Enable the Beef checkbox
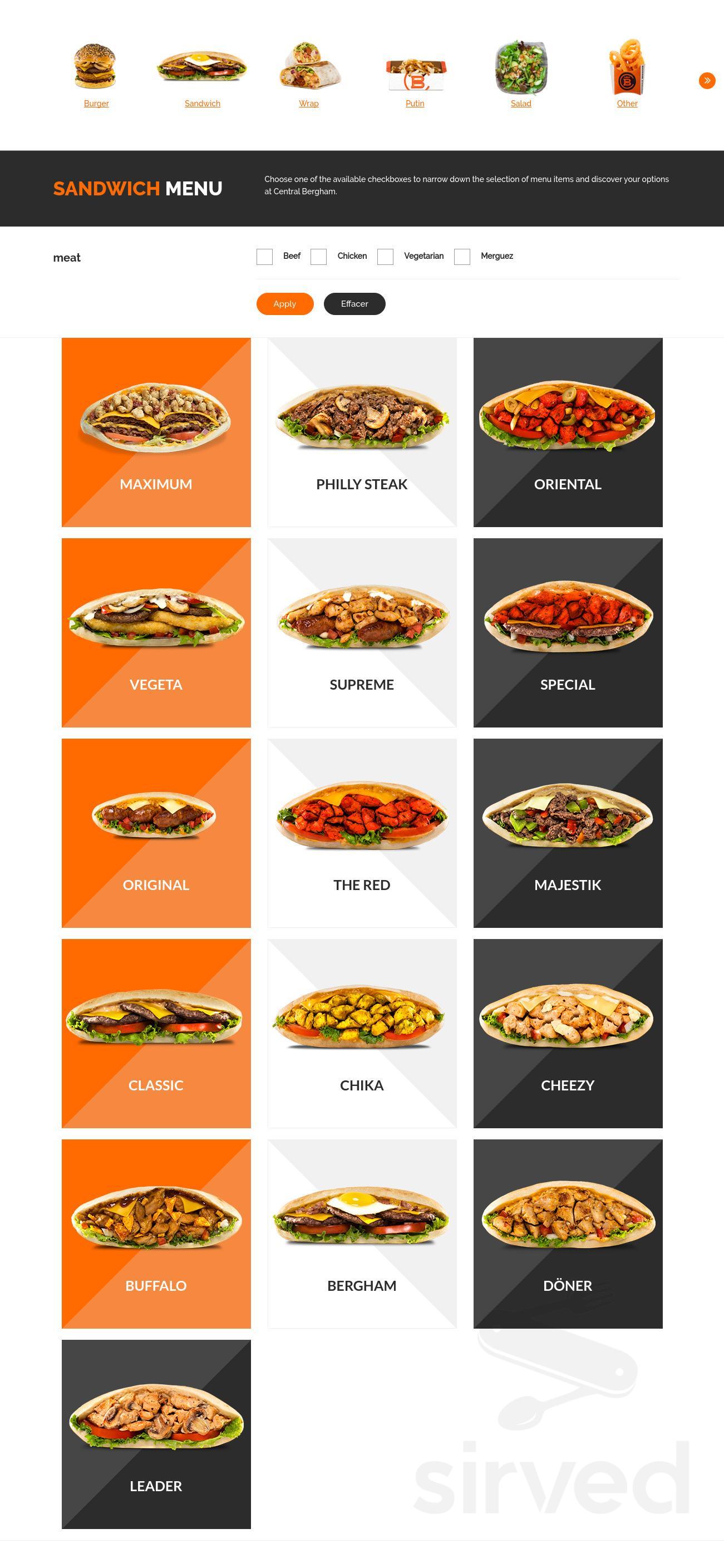This screenshot has height=1568, width=724. (x=265, y=257)
